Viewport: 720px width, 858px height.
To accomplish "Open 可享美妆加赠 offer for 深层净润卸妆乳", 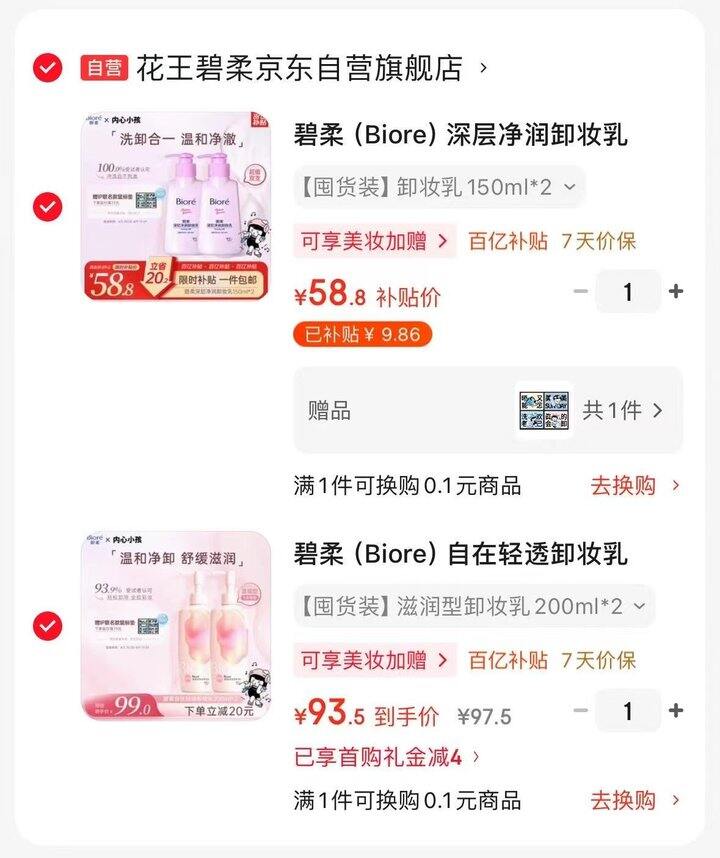I will pos(374,241).
